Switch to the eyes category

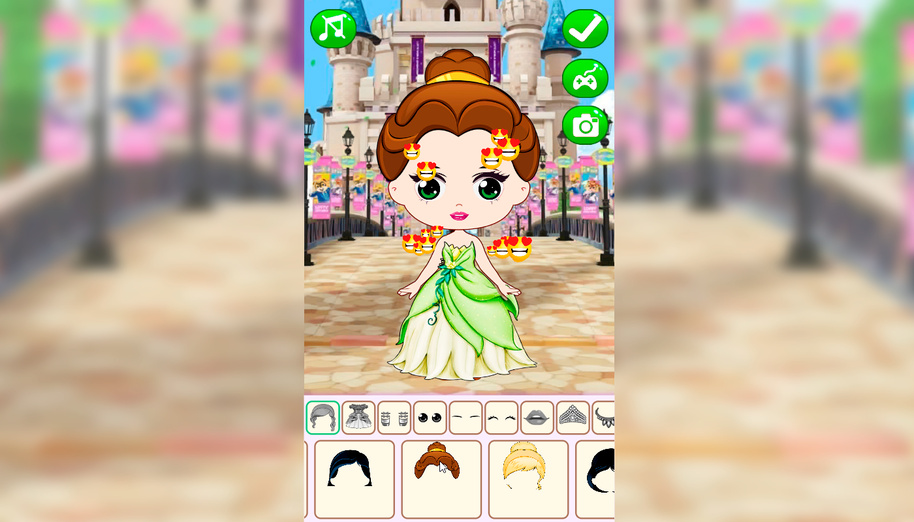coord(430,417)
